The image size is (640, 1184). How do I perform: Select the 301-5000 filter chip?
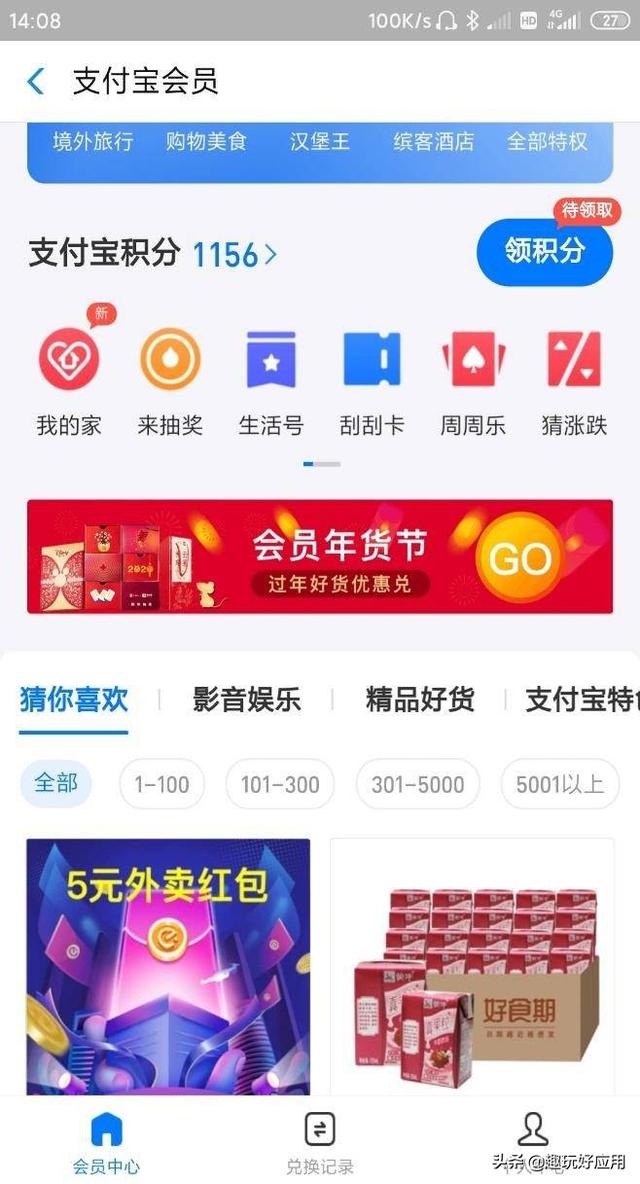coord(417,784)
